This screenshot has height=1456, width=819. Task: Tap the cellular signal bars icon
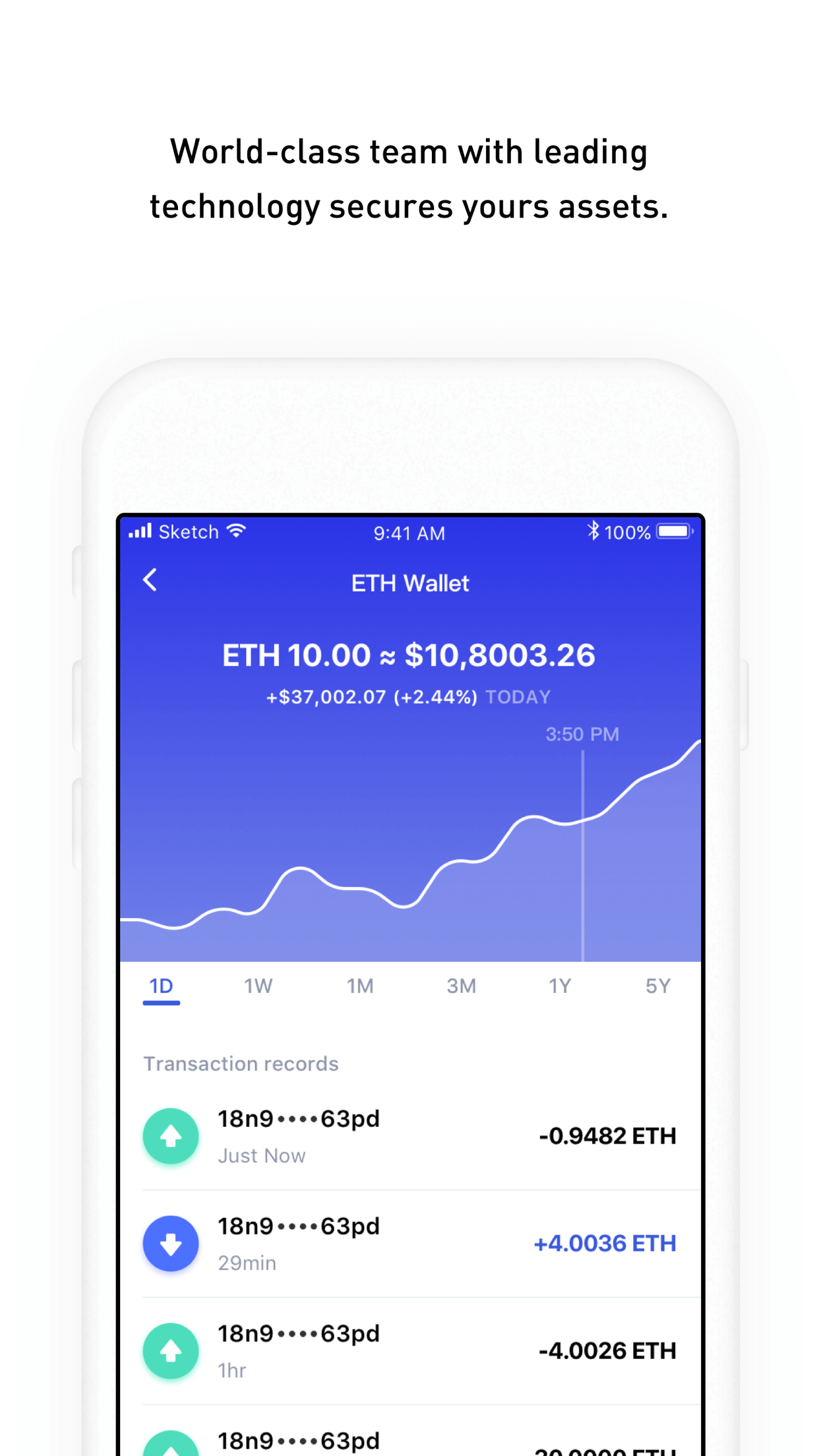coord(140,531)
